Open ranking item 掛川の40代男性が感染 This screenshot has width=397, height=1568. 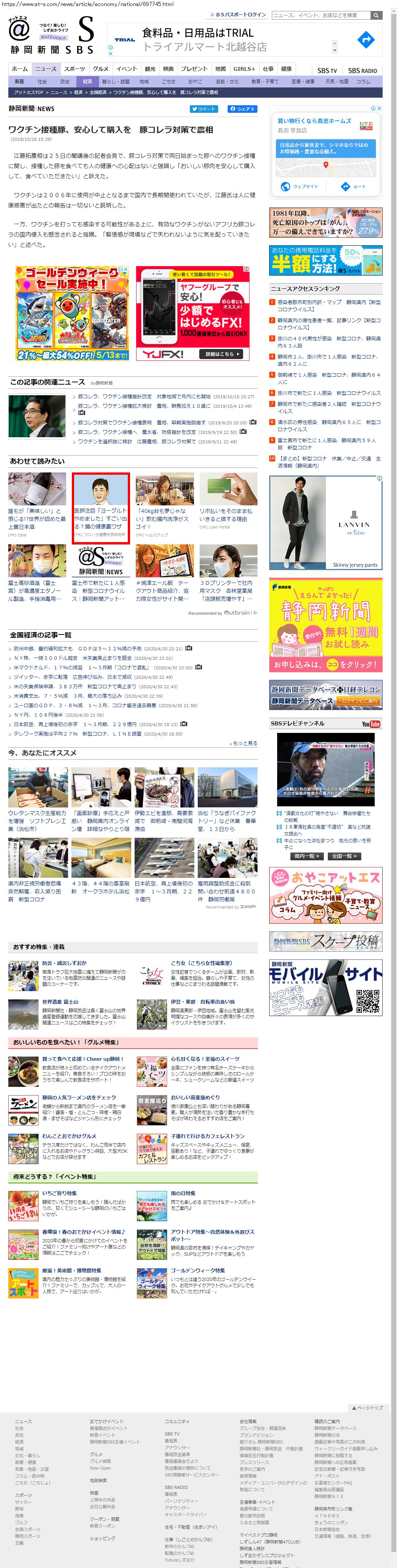pos(329,342)
